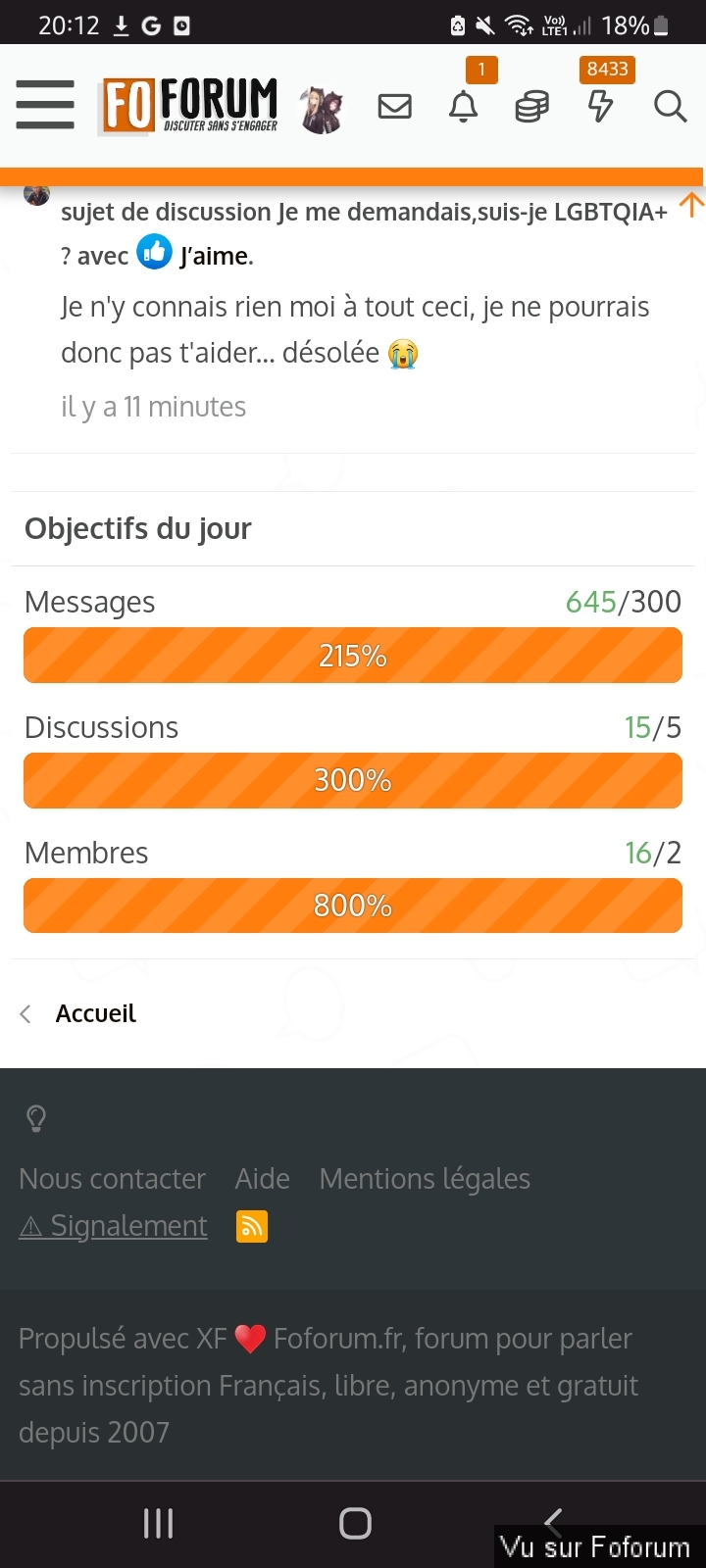Open the lightbulb style chooser

[x=36, y=1118]
